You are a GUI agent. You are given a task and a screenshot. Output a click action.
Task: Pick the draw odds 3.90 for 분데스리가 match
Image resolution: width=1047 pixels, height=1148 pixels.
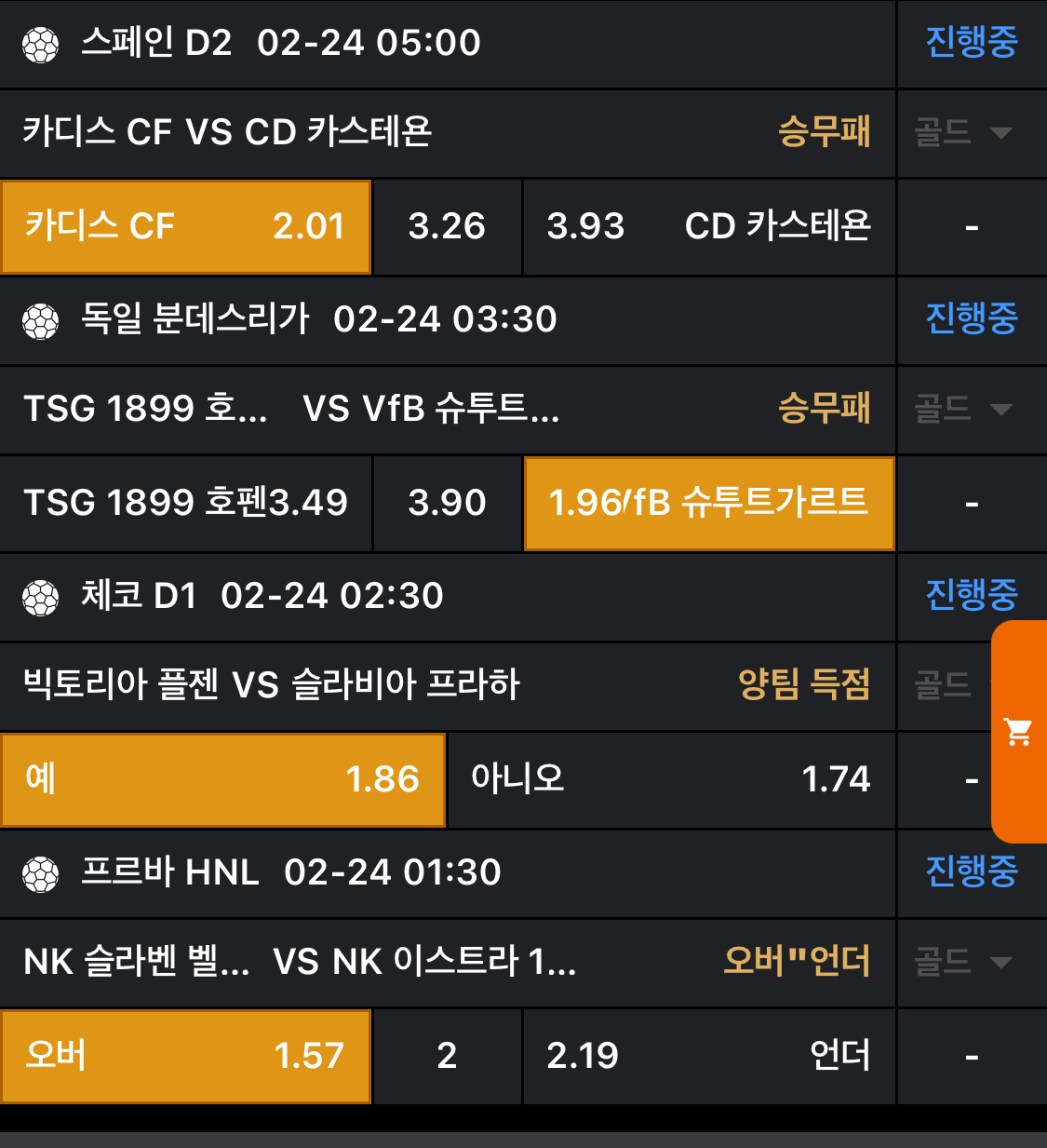click(x=447, y=503)
